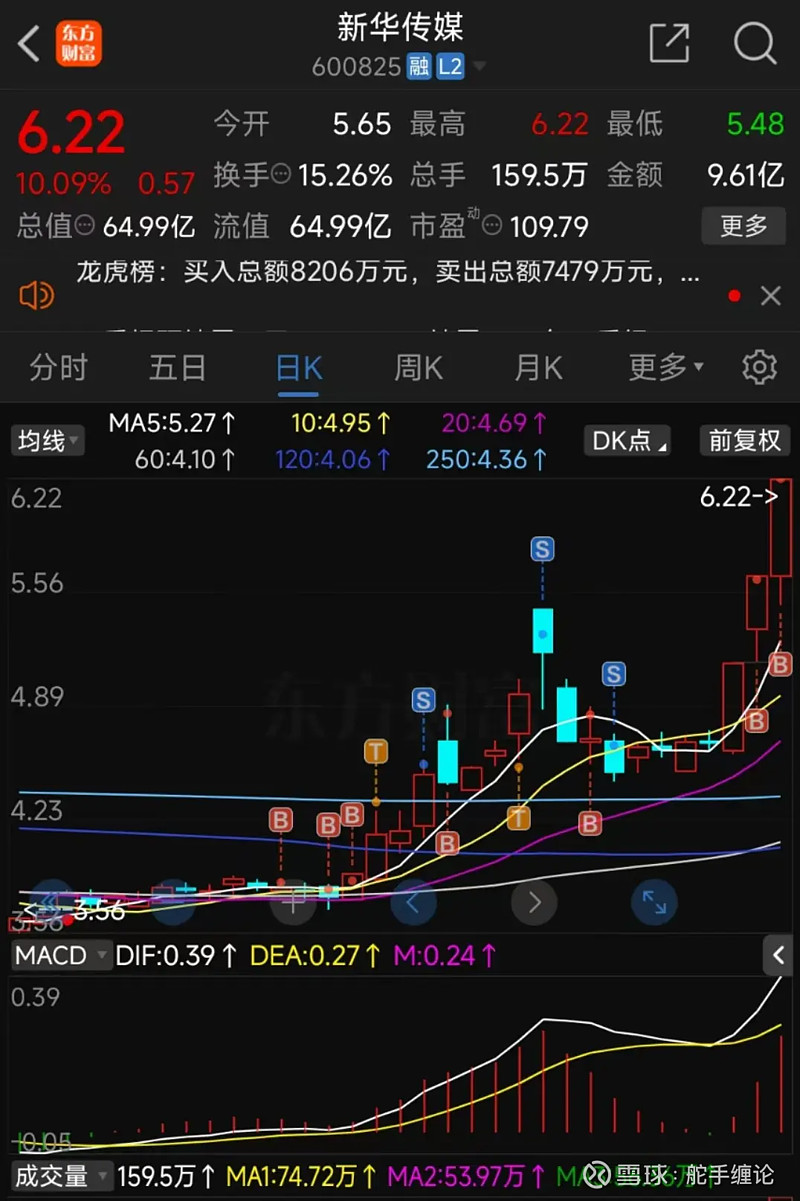Open the MACD indicator dropdown
The image size is (800, 1201).
tap(60, 956)
